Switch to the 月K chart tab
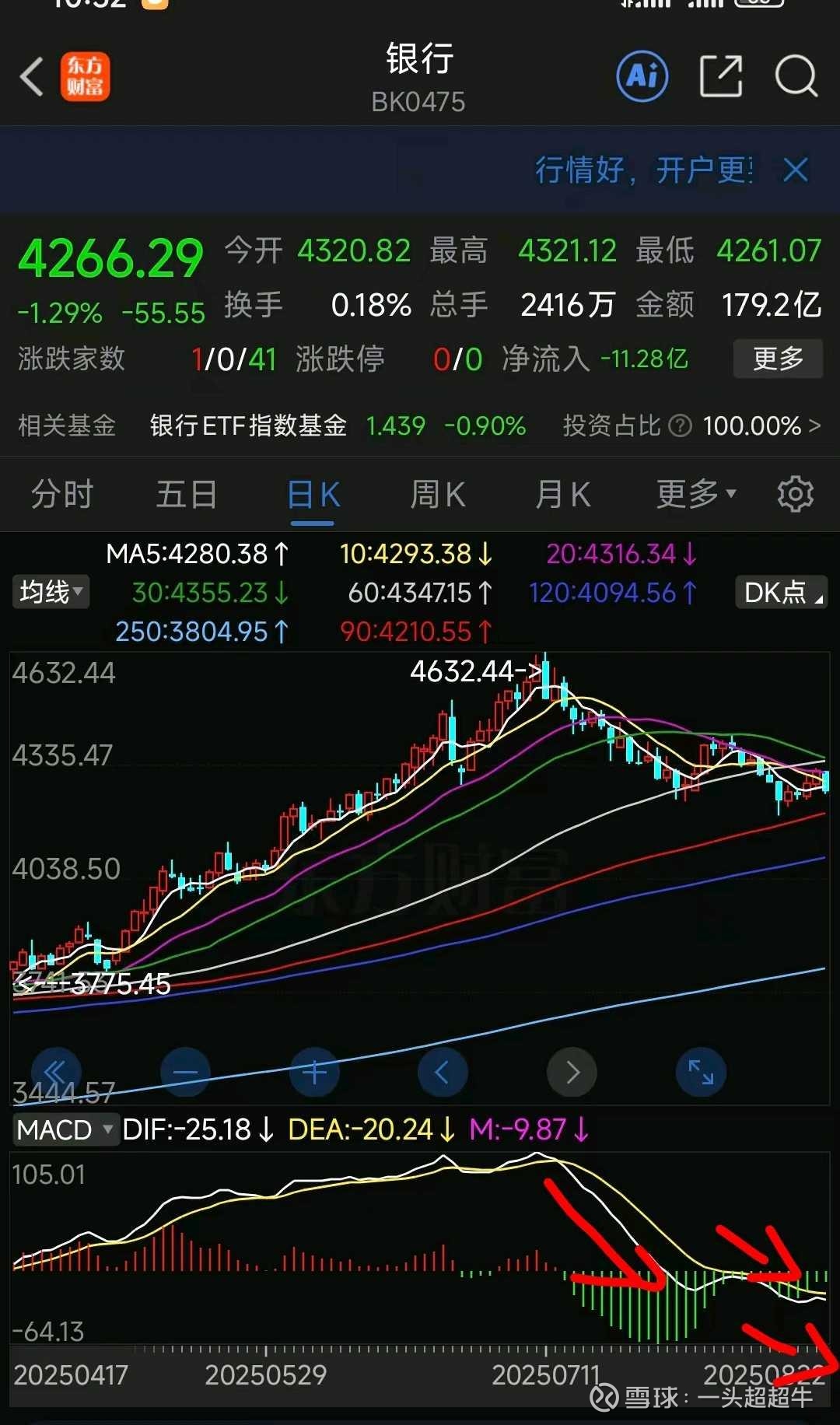The width and height of the screenshot is (840, 1425). (562, 495)
